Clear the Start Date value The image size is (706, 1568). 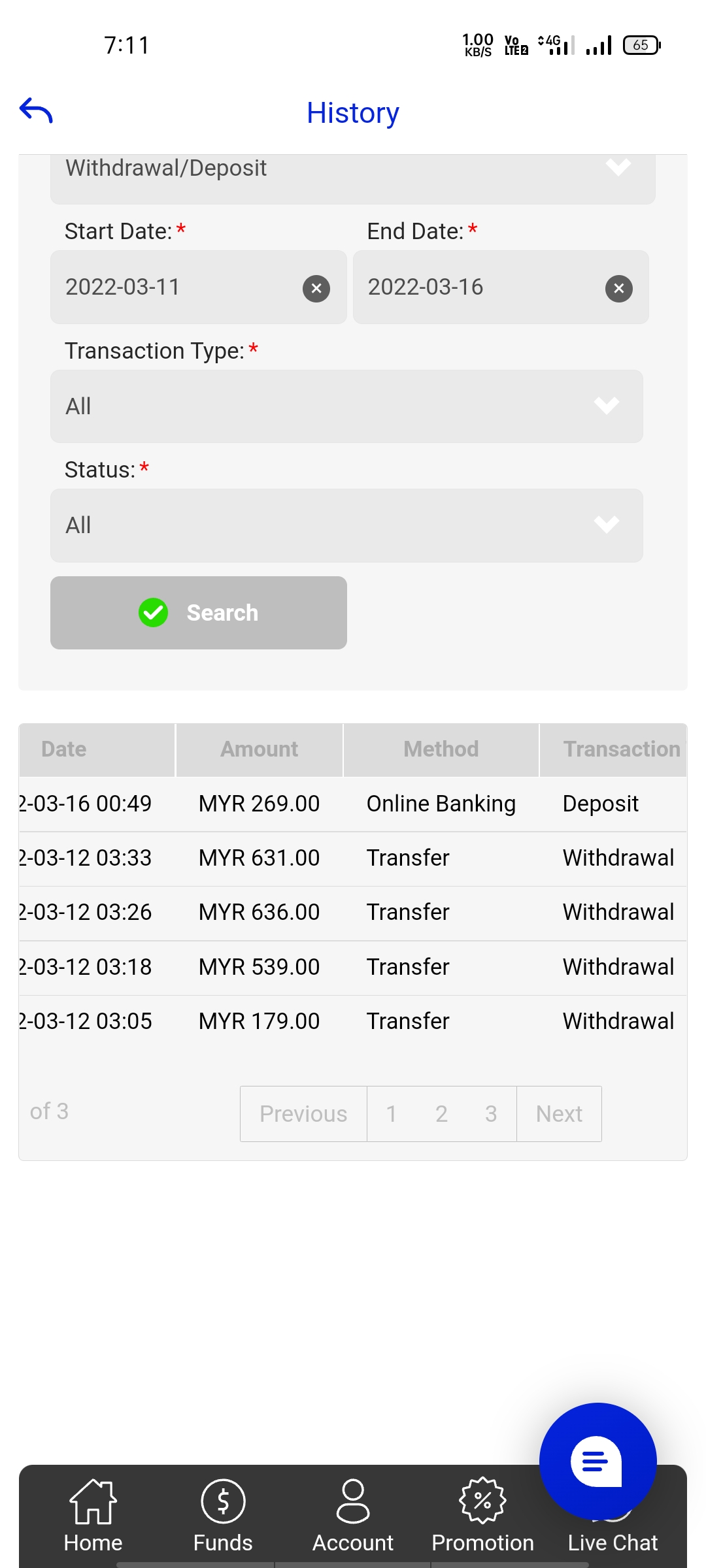[x=316, y=288]
